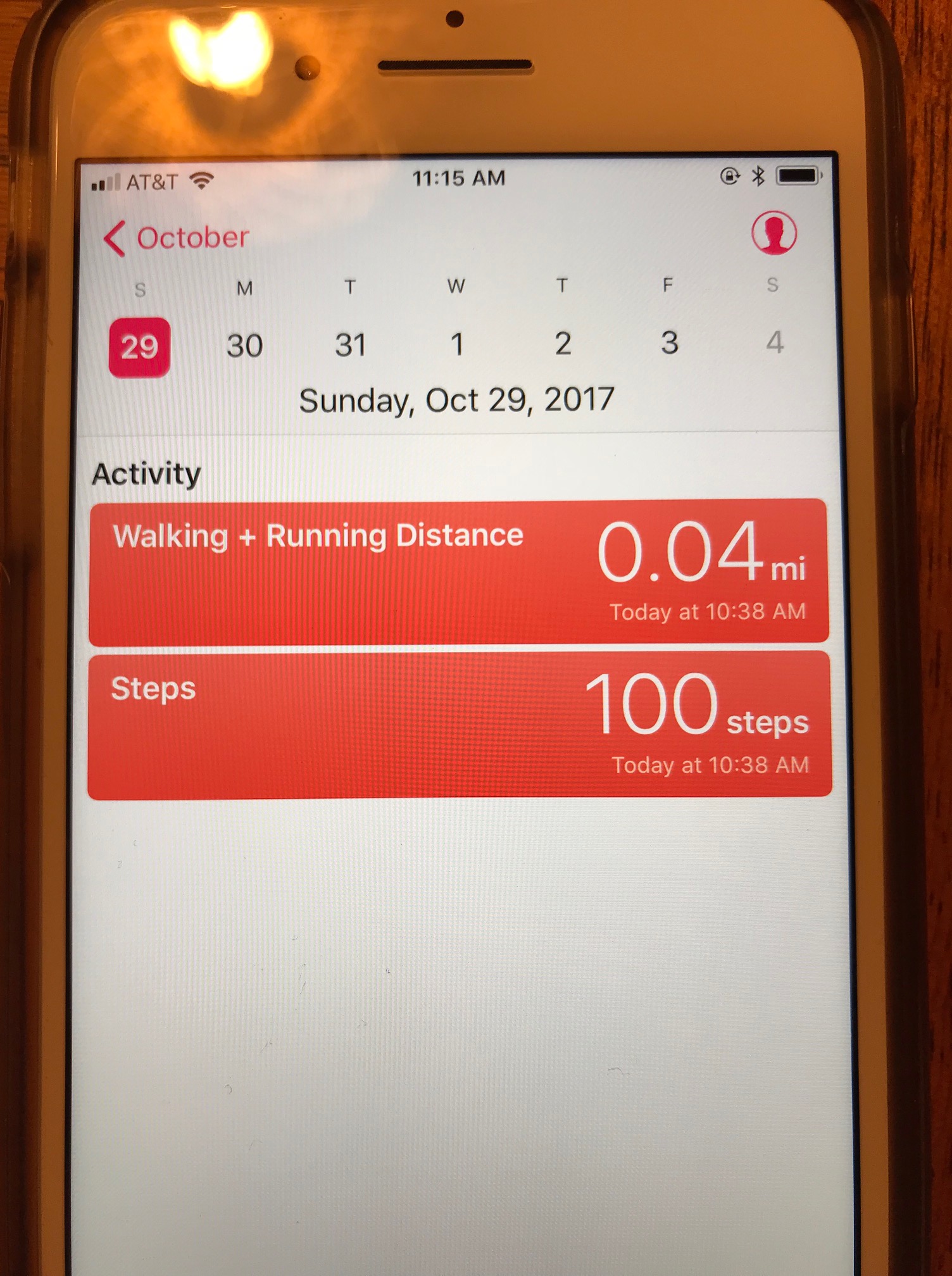Select Wednesday the 1st
Viewport: 952px width, 1276px height.
coord(456,344)
